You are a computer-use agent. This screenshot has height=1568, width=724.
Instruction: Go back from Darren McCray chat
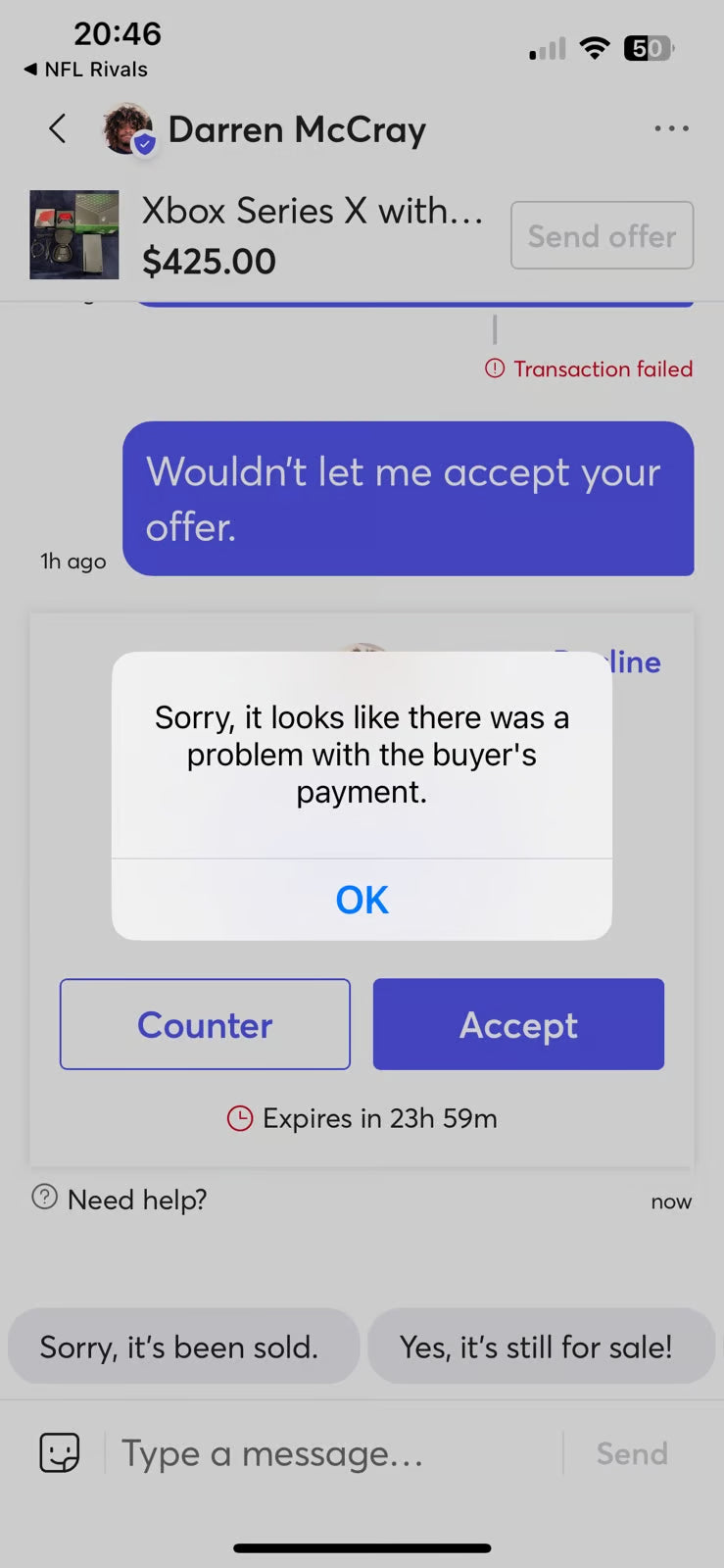pyautogui.click(x=58, y=128)
